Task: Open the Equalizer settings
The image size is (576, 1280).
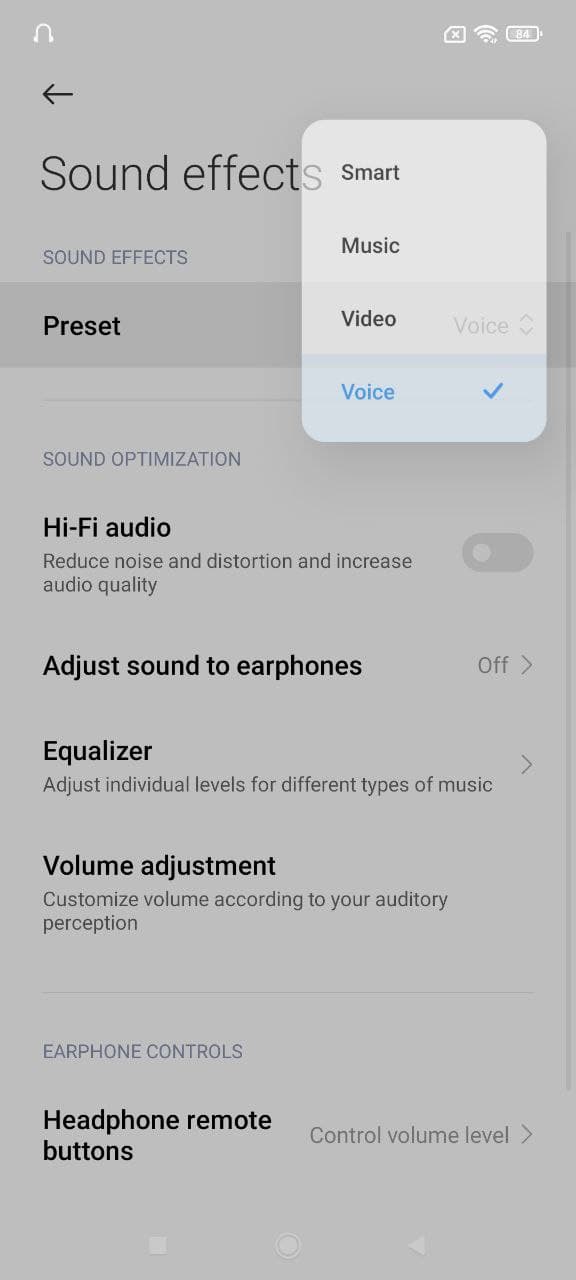Action: (288, 766)
